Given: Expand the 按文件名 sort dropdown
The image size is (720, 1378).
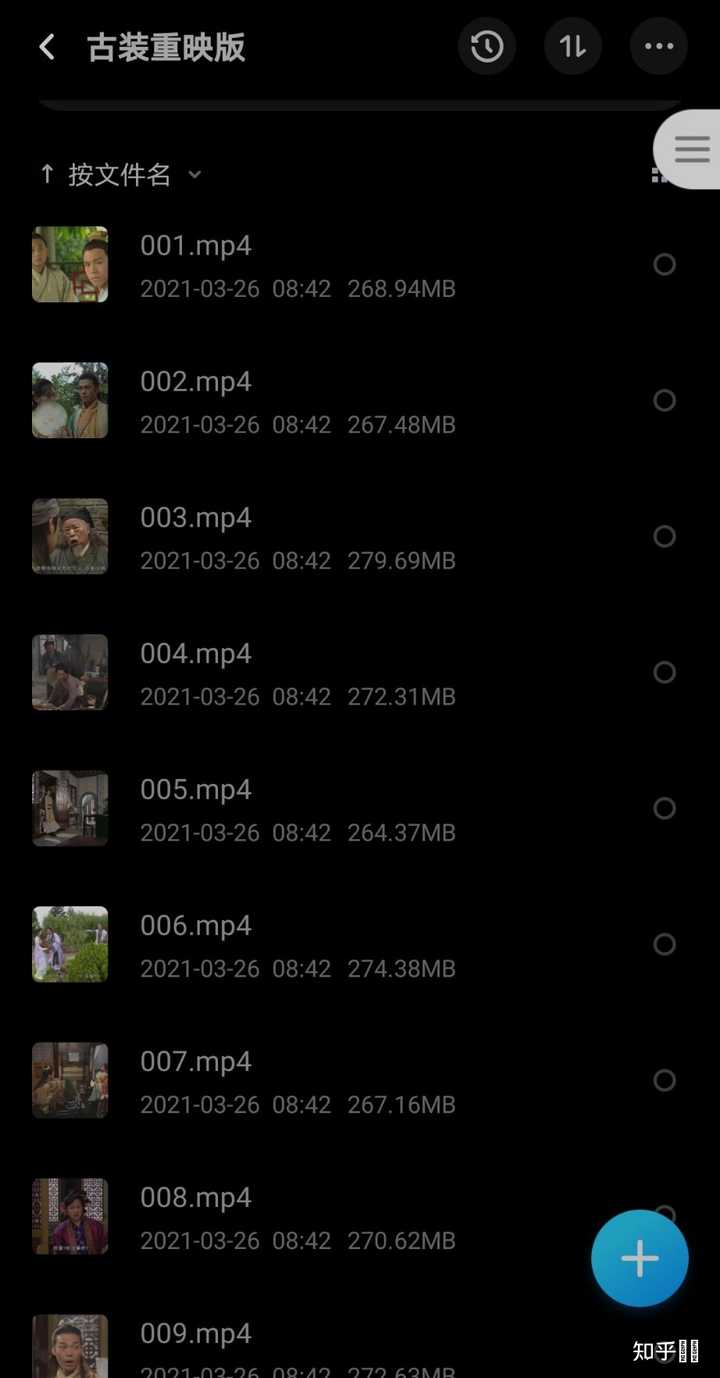Looking at the screenshot, I should [120, 175].
